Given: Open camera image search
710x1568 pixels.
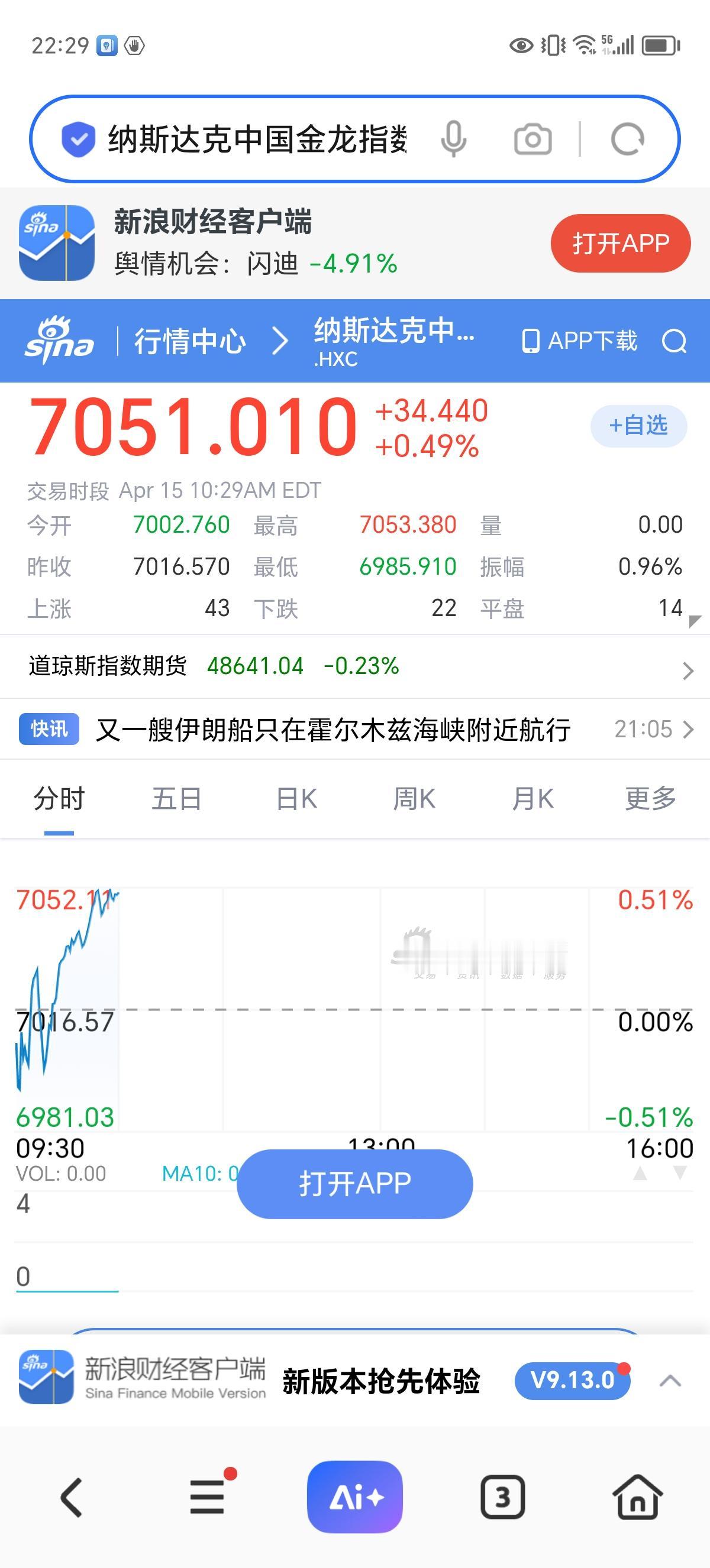Looking at the screenshot, I should point(534,139).
